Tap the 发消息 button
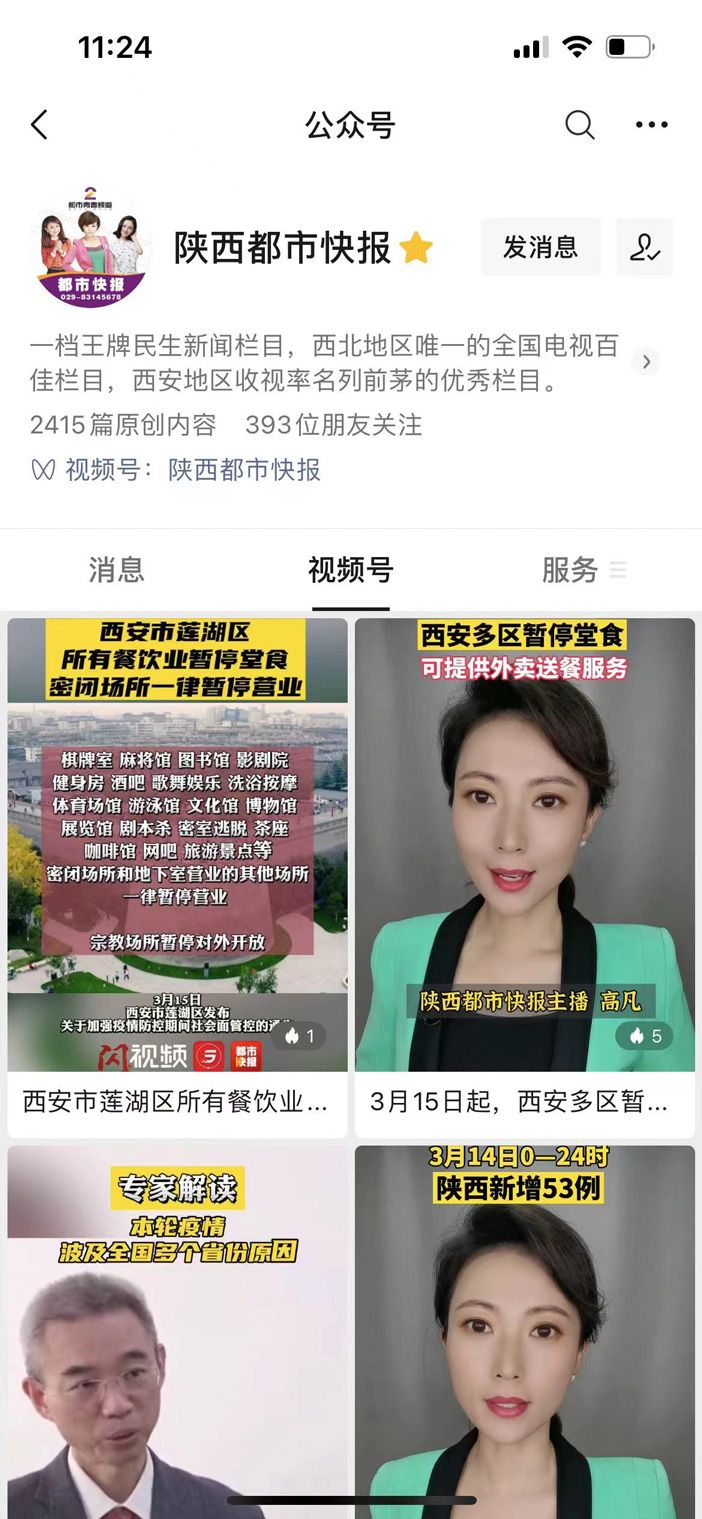702x1519 pixels. 540,247
